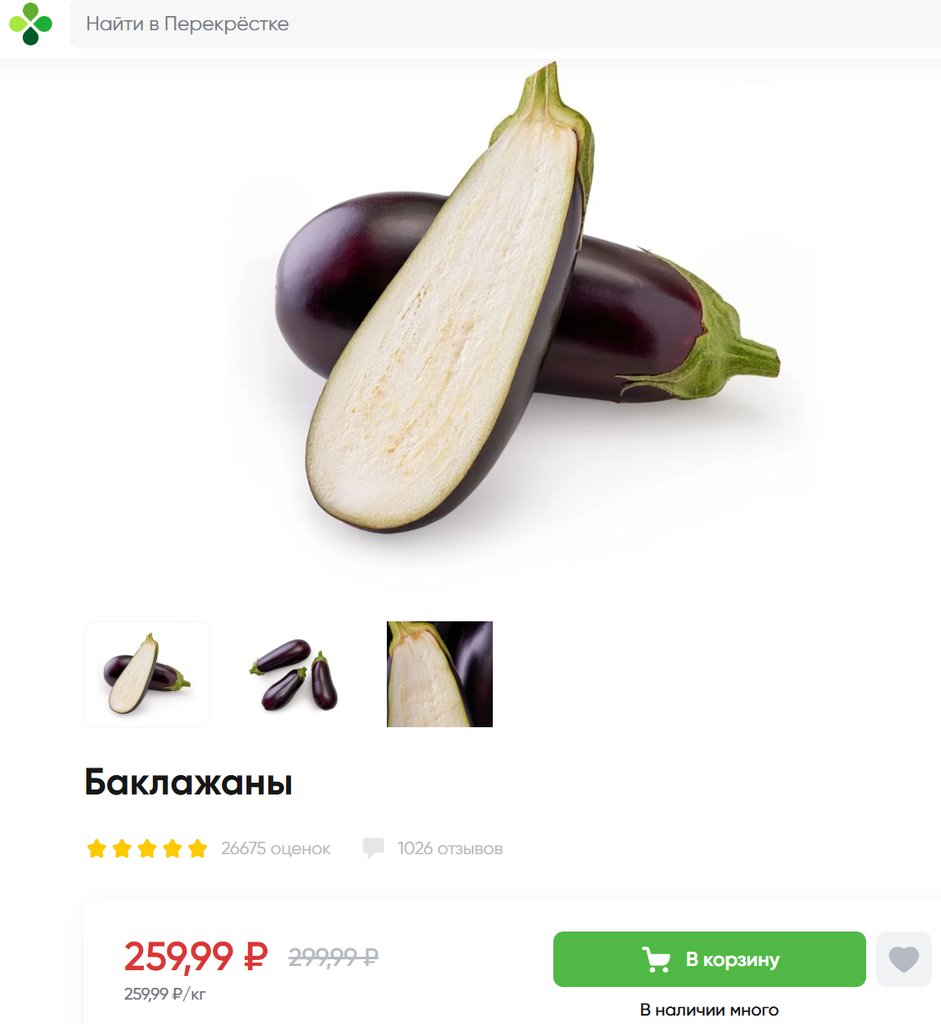
Task: Open the Перекрёсток home logo
Action: pos(30,24)
